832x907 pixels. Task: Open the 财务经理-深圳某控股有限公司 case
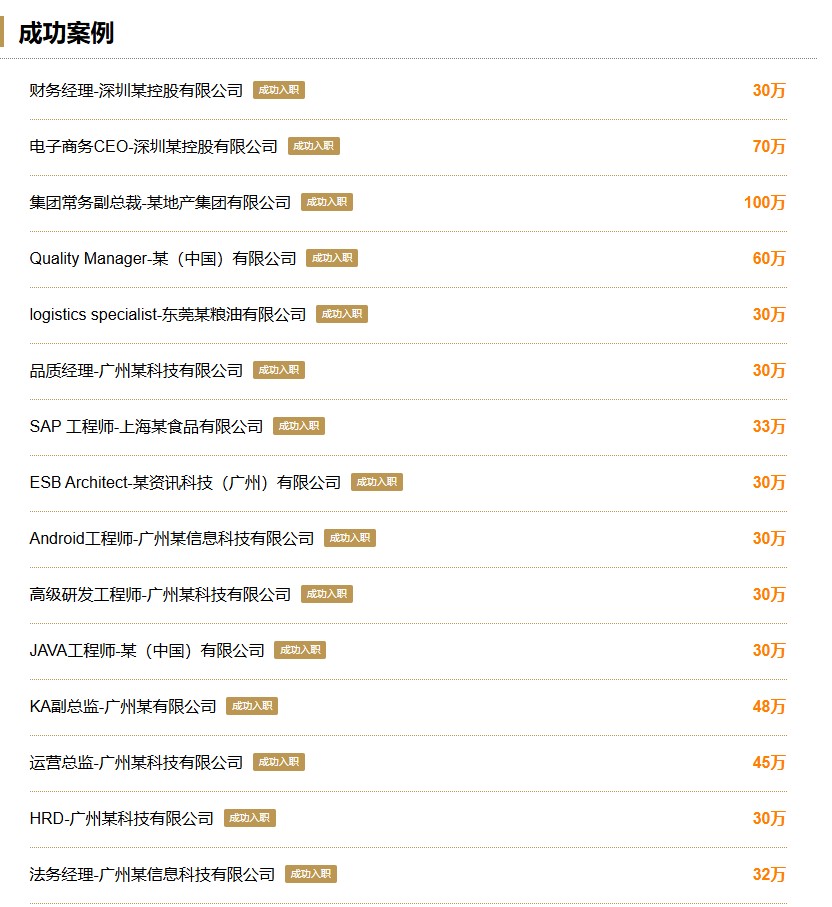(x=136, y=91)
